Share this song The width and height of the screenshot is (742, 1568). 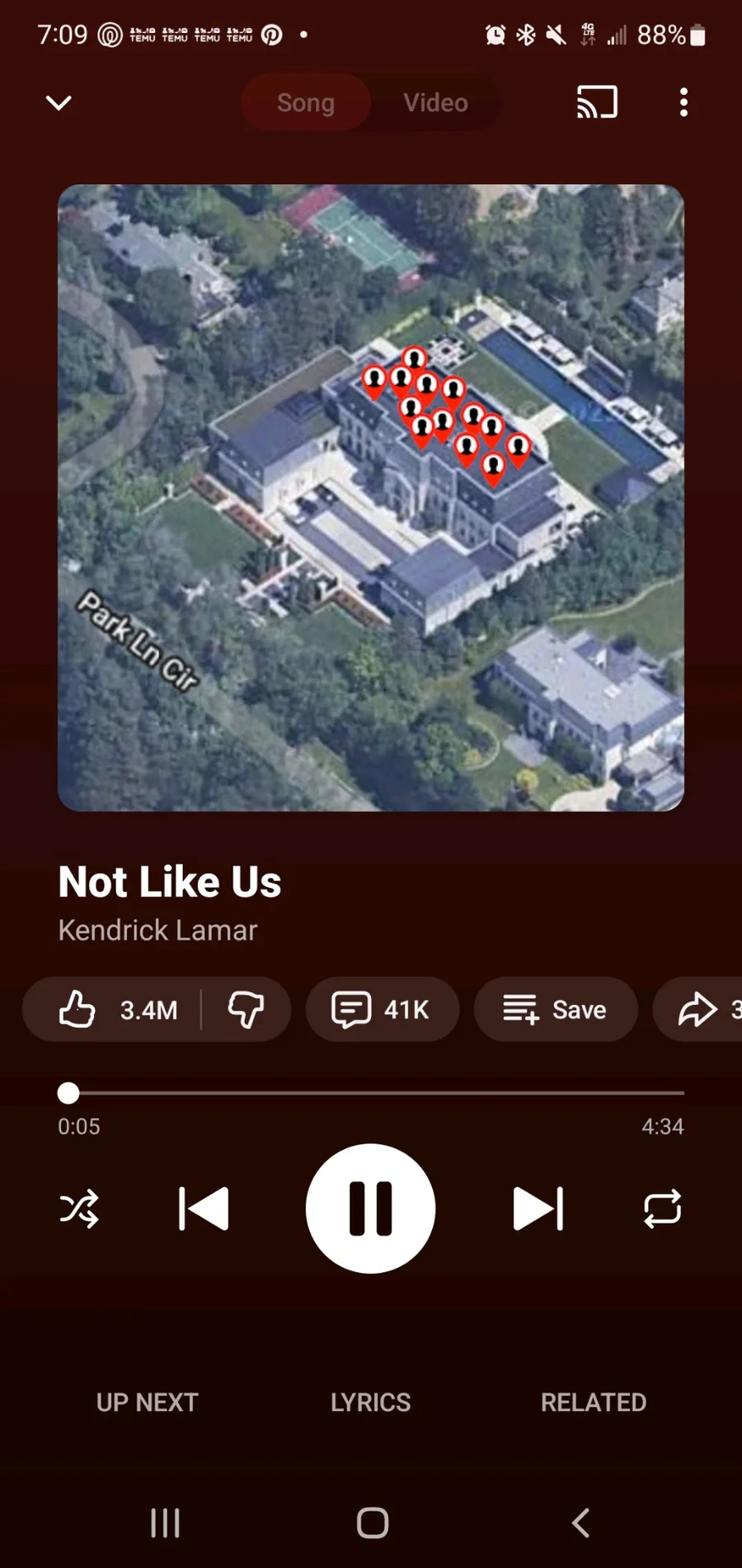pyautogui.click(x=701, y=1009)
